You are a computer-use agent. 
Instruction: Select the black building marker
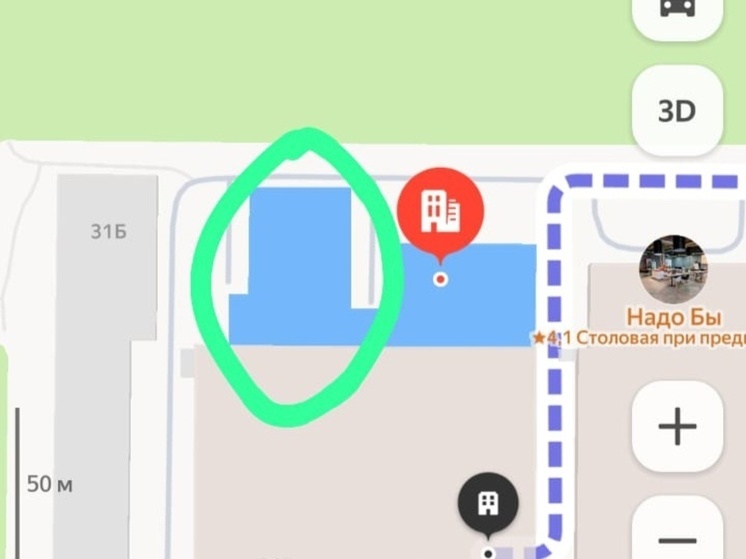point(488,503)
